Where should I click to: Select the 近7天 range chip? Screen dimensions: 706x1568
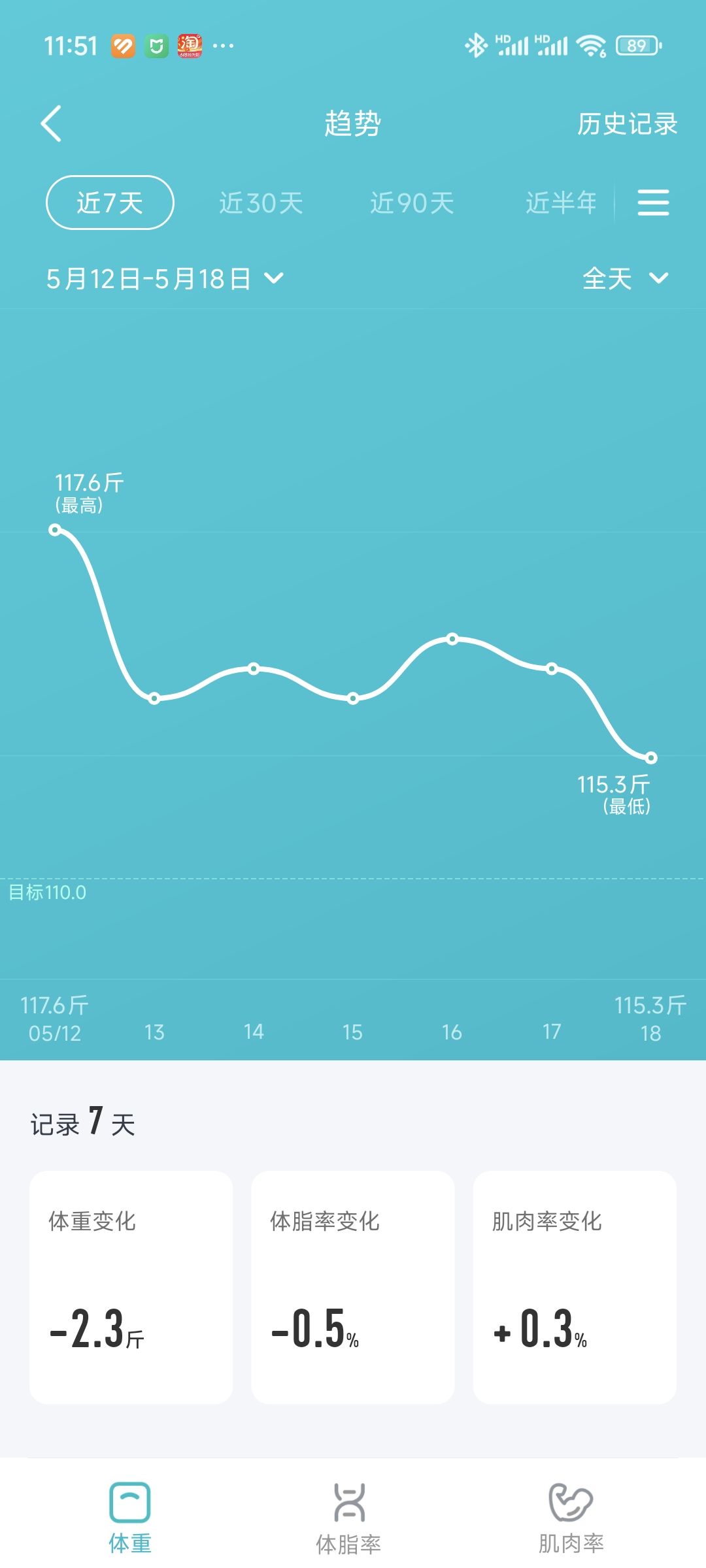[x=110, y=203]
